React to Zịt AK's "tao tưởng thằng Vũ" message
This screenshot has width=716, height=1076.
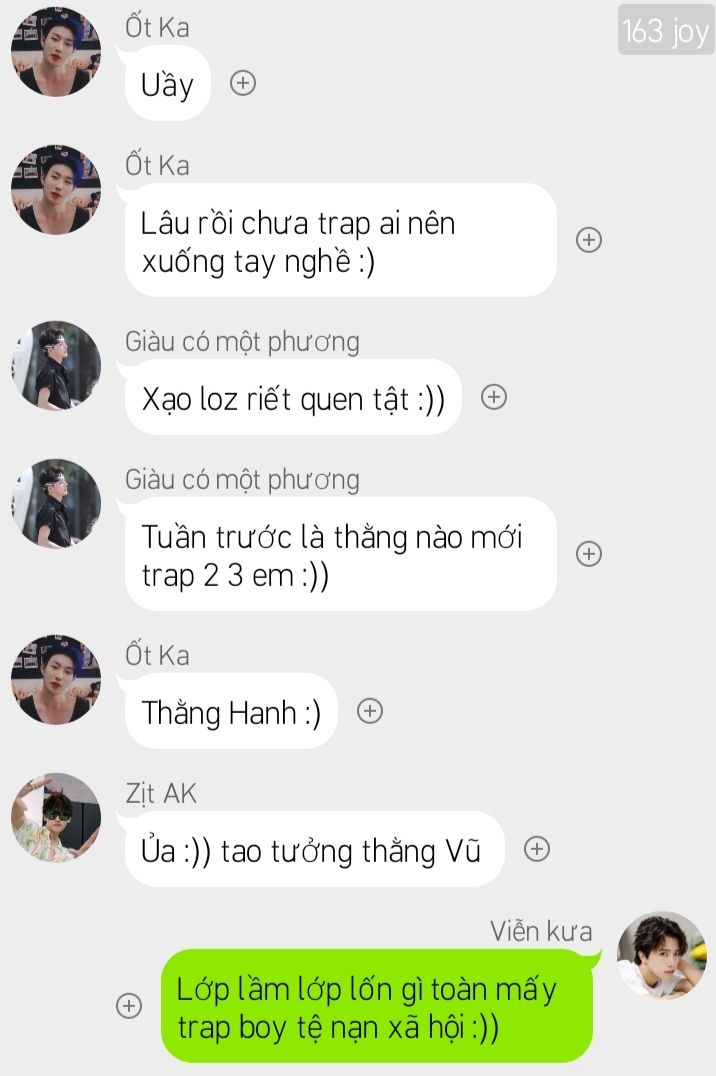537,849
